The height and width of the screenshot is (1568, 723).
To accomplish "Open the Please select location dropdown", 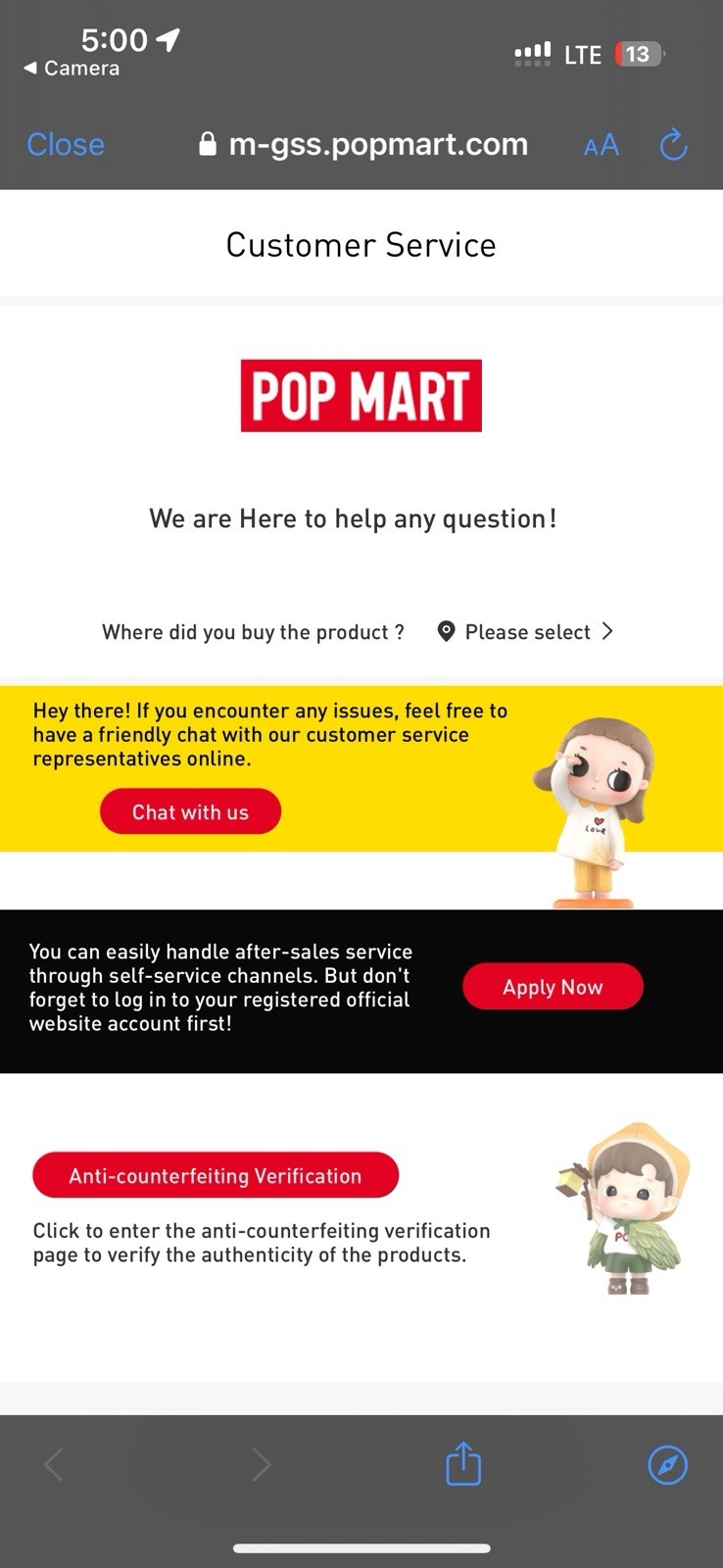I will click(526, 632).
